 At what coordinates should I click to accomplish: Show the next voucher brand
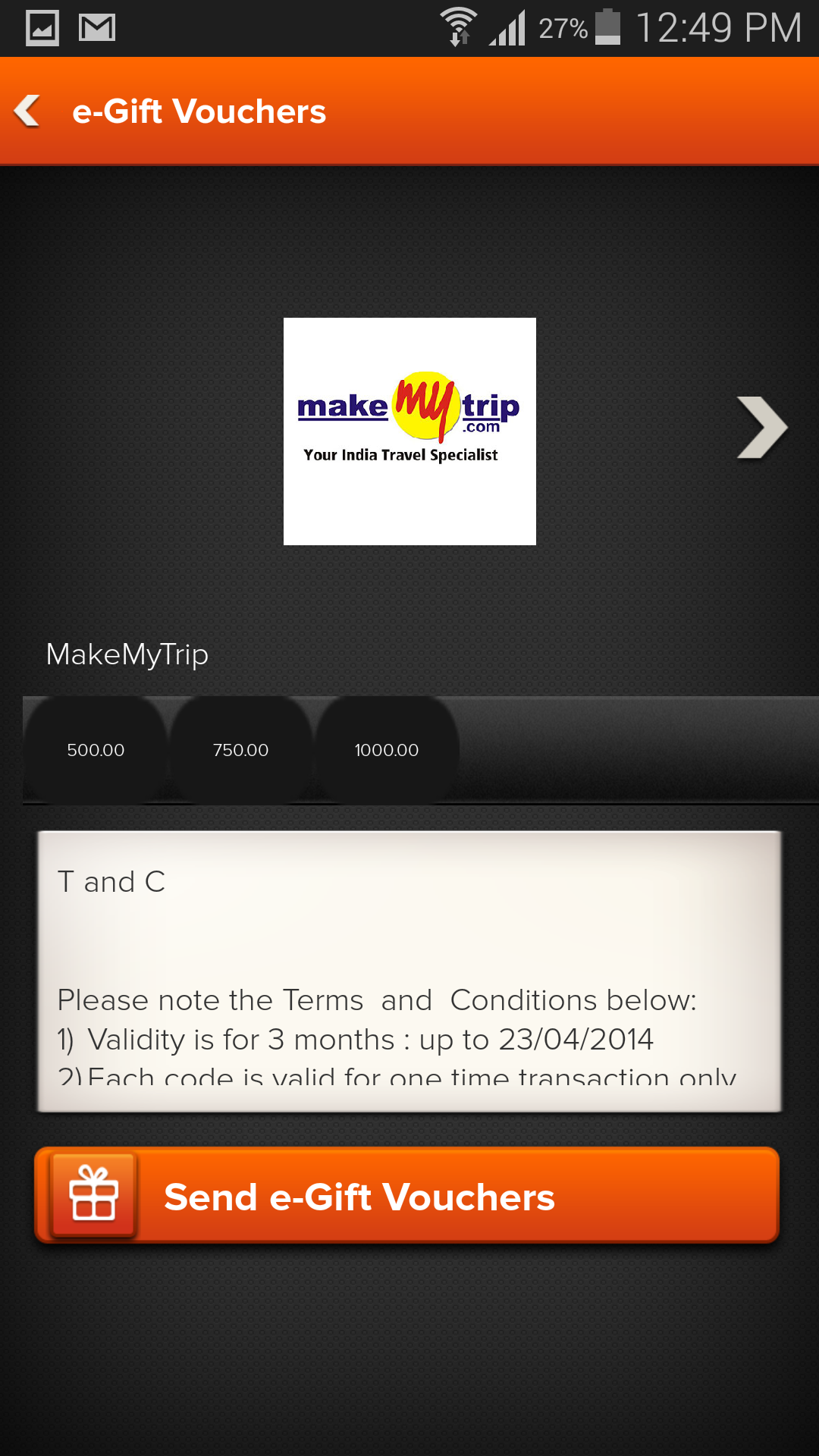pos(762,428)
